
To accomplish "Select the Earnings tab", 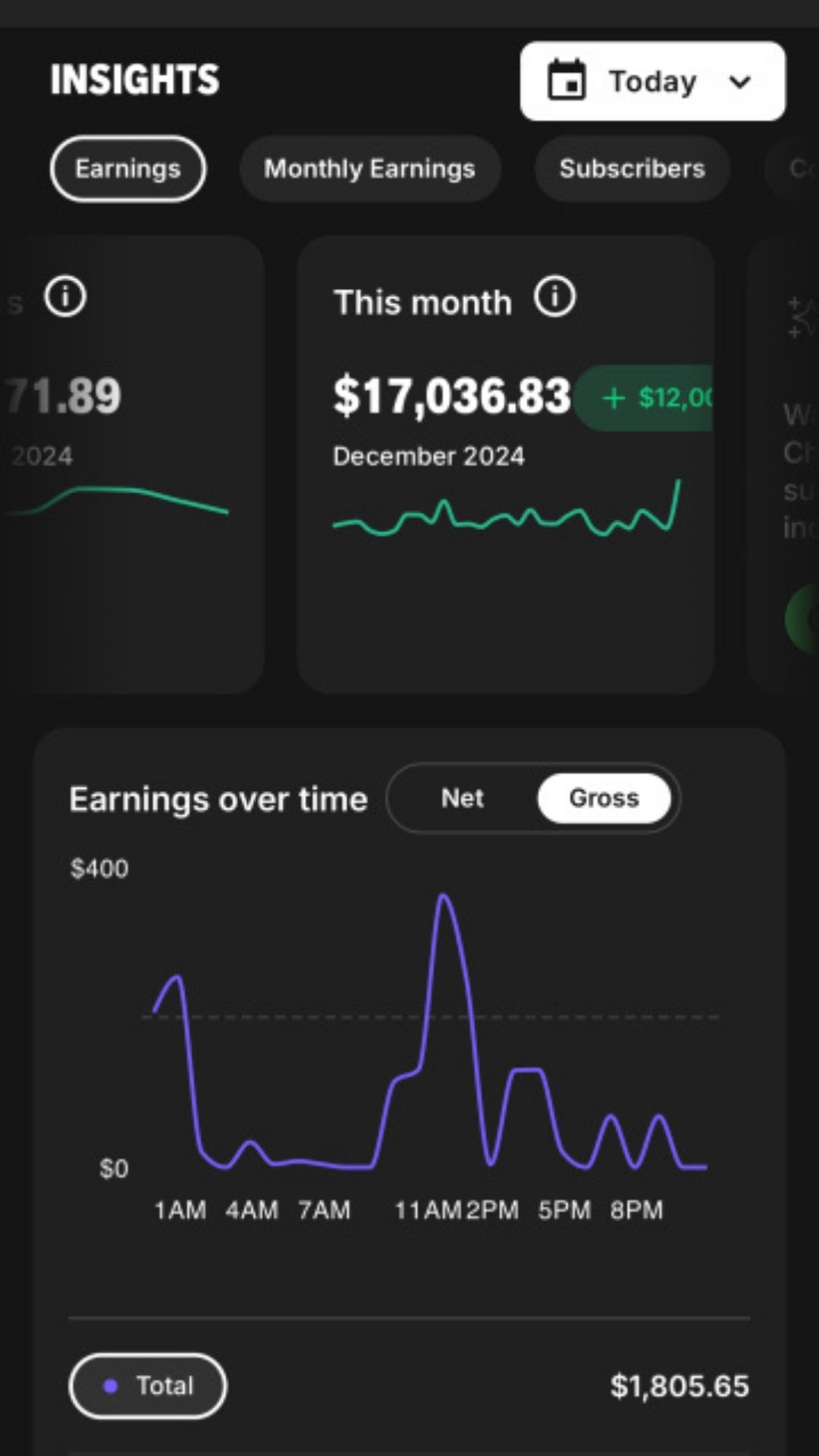I will tap(127, 168).
